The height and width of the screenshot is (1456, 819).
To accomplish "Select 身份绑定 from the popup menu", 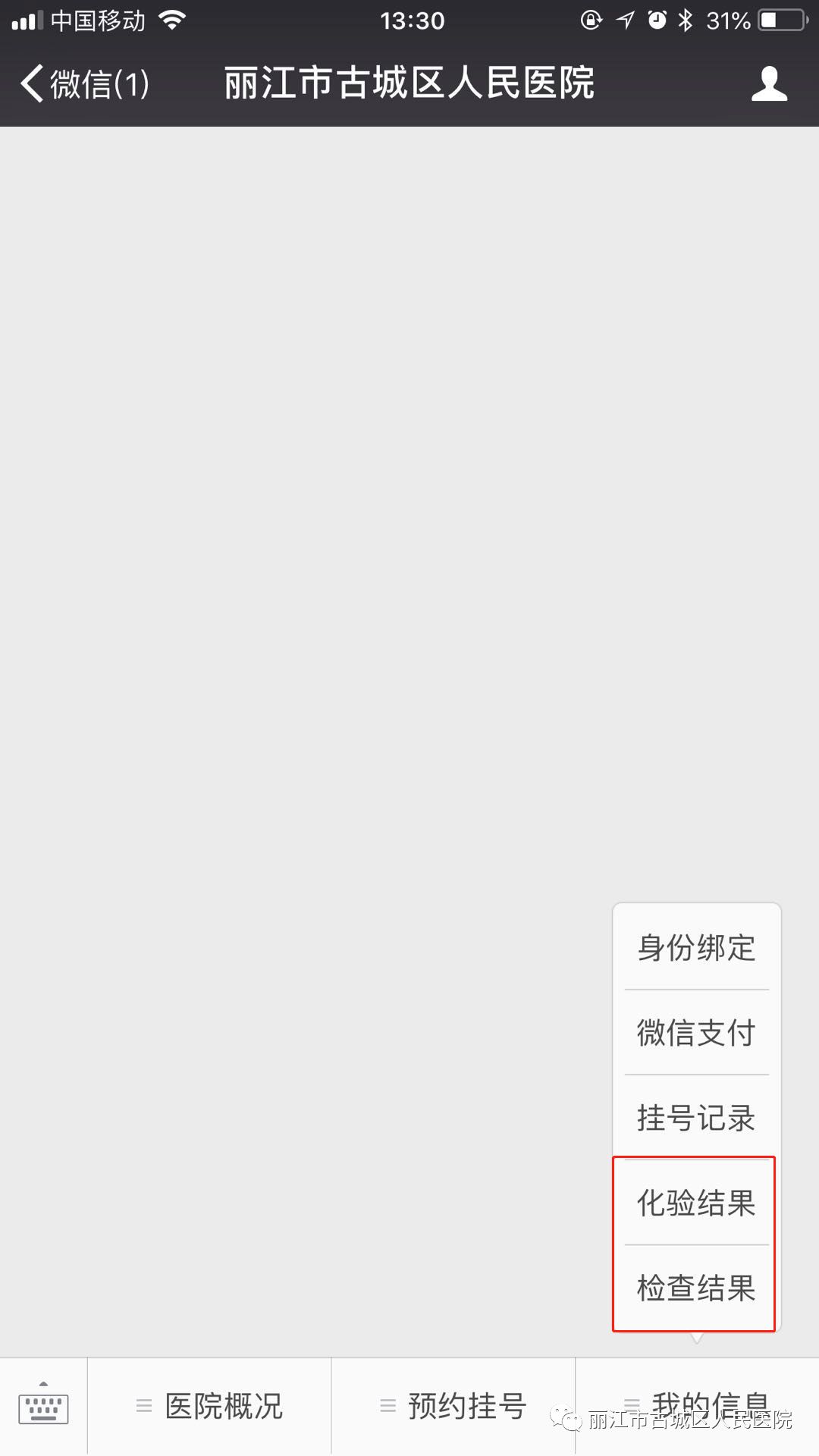I will point(696,947).
